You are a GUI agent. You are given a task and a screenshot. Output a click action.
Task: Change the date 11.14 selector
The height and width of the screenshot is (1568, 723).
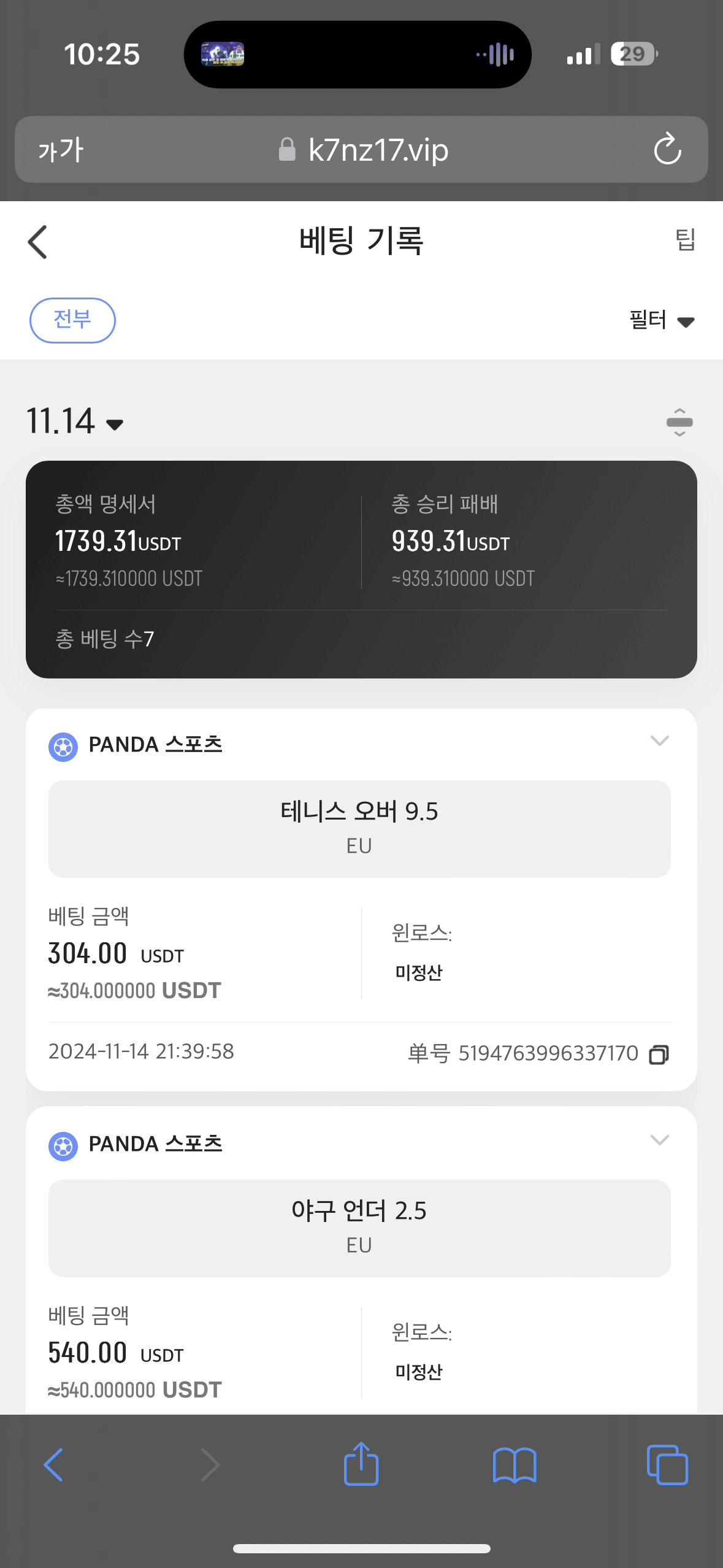75,421
